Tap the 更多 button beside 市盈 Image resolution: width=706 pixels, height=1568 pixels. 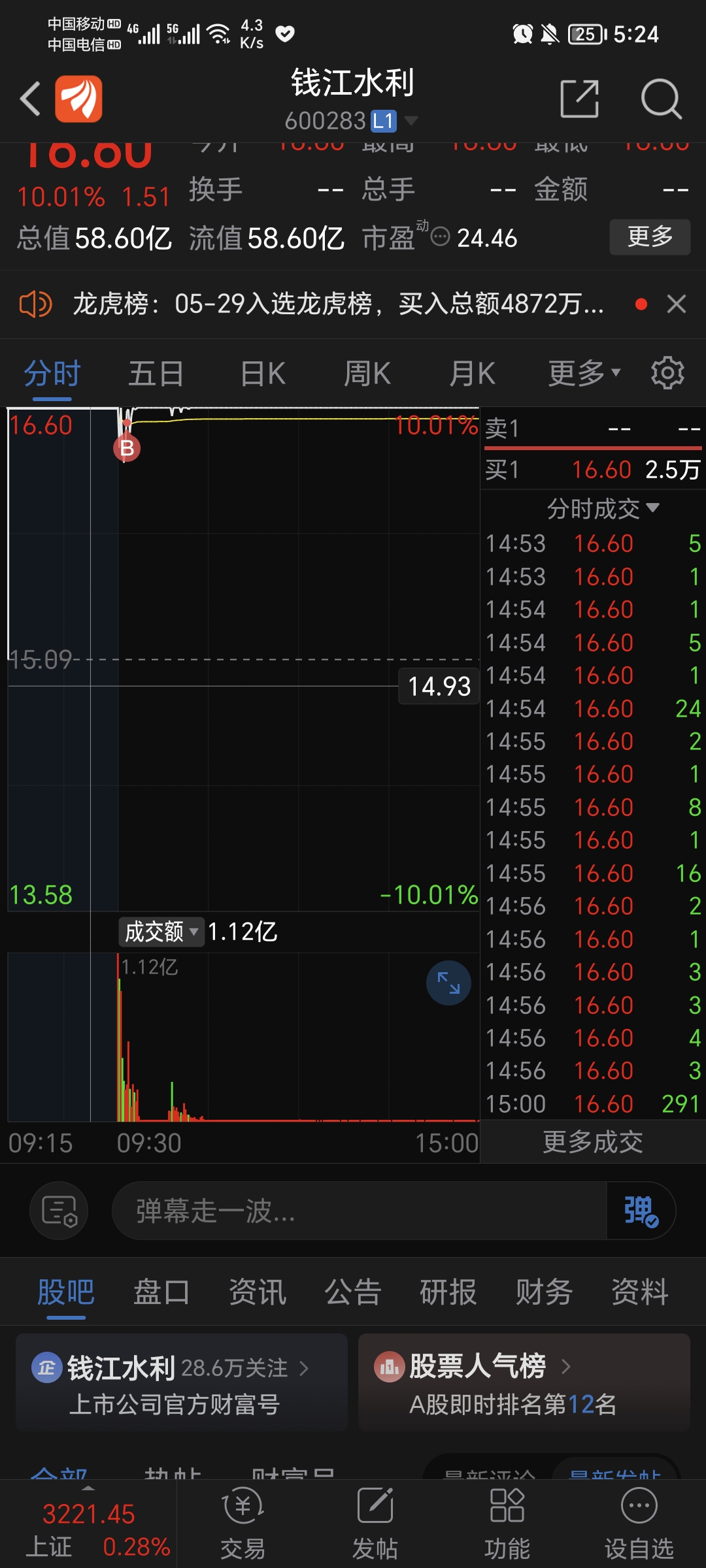tap(650, 237)
